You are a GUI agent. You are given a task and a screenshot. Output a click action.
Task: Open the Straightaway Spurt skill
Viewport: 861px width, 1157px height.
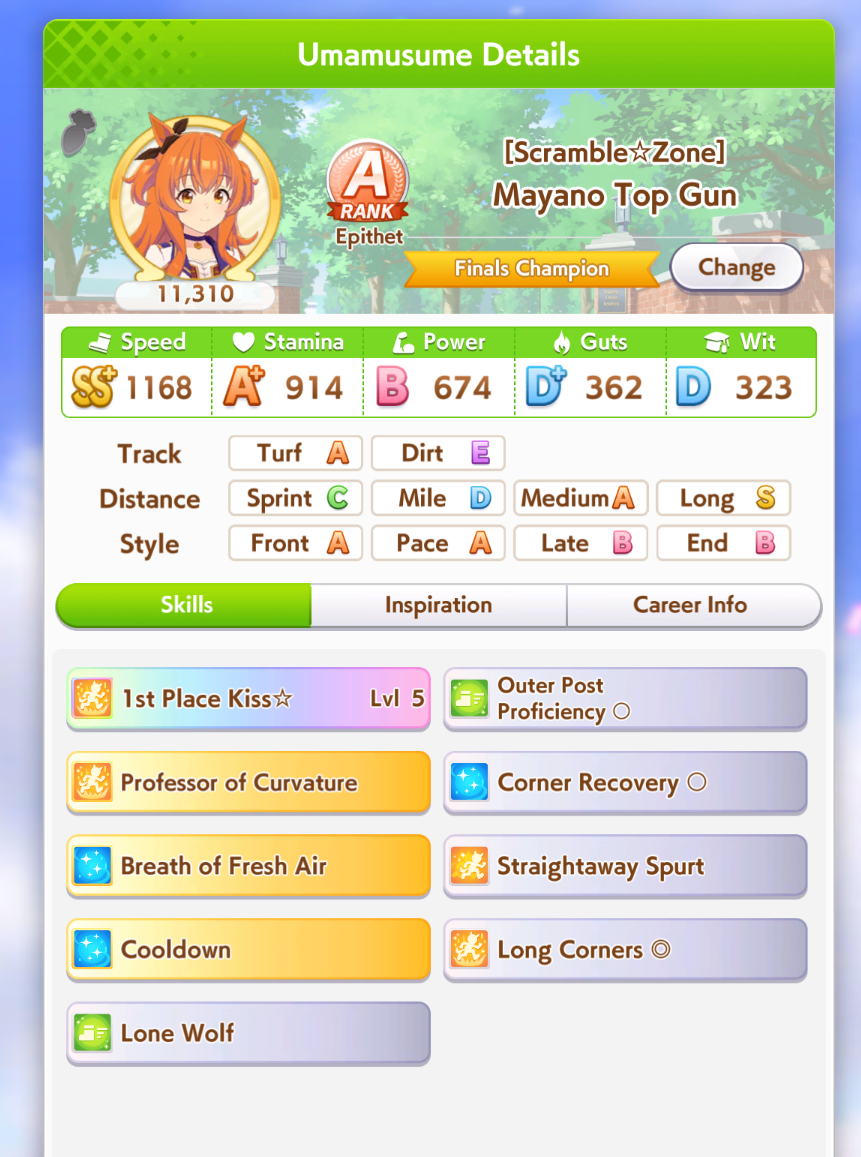(625, 866)
